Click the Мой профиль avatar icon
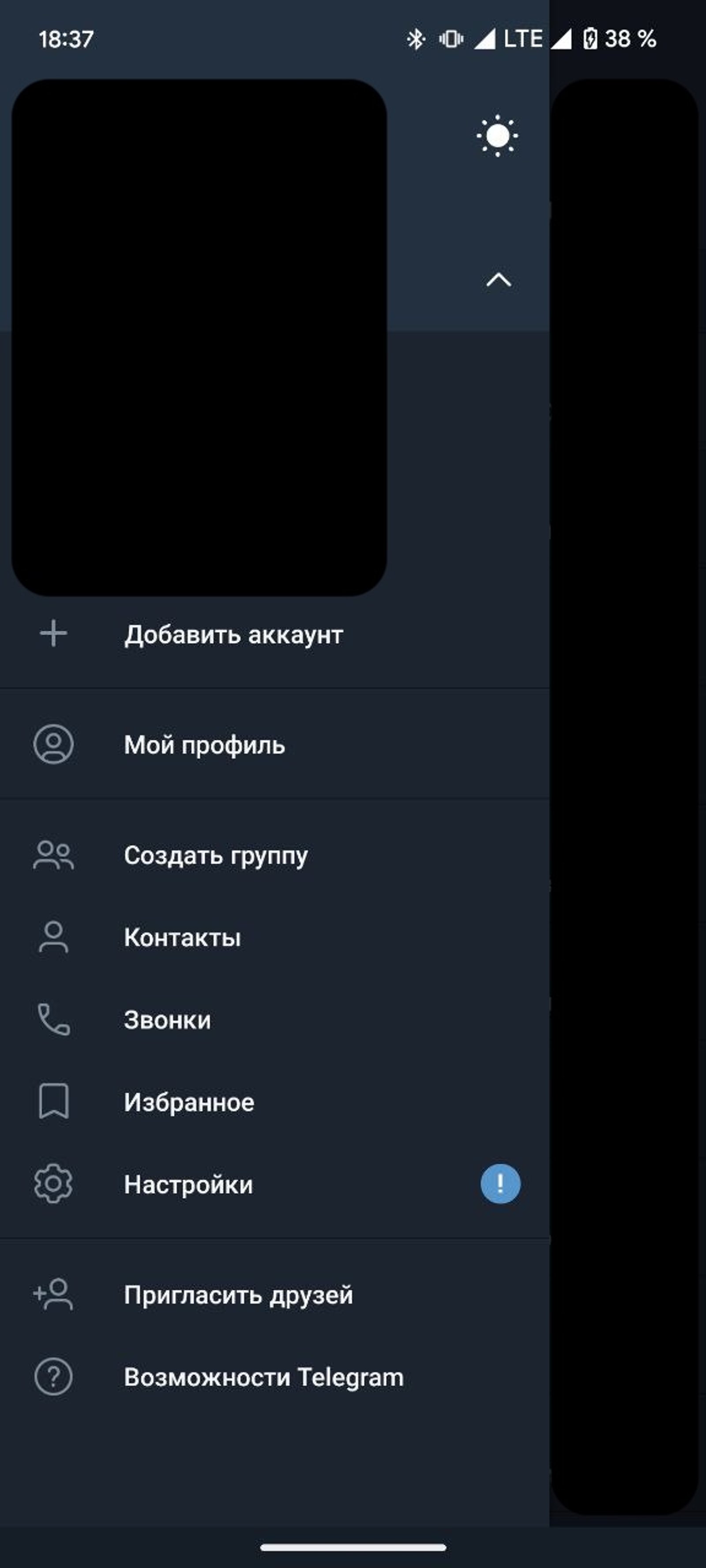This screenshot has height=1568, width=706. (x=53, y=744)
